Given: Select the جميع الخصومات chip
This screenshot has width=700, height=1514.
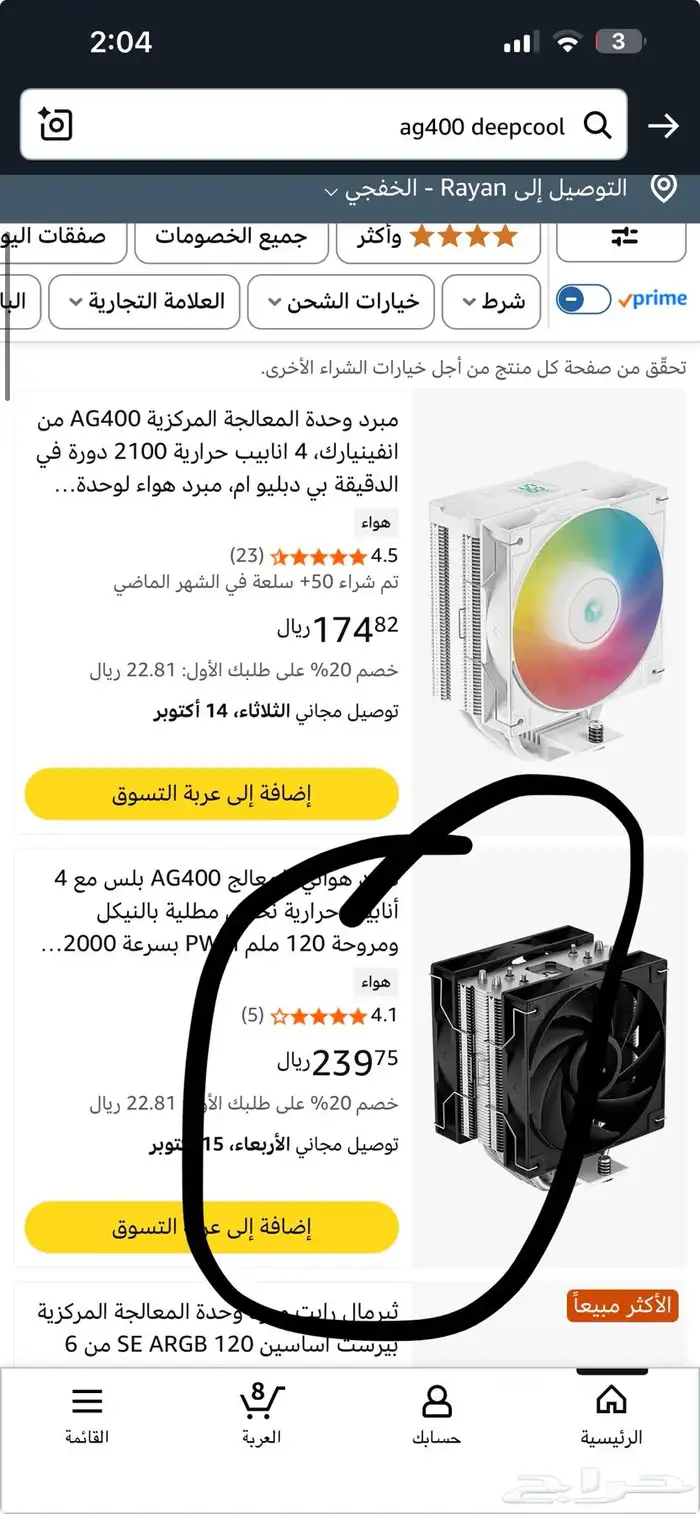Looking at the screenshot, I should 230,238.
